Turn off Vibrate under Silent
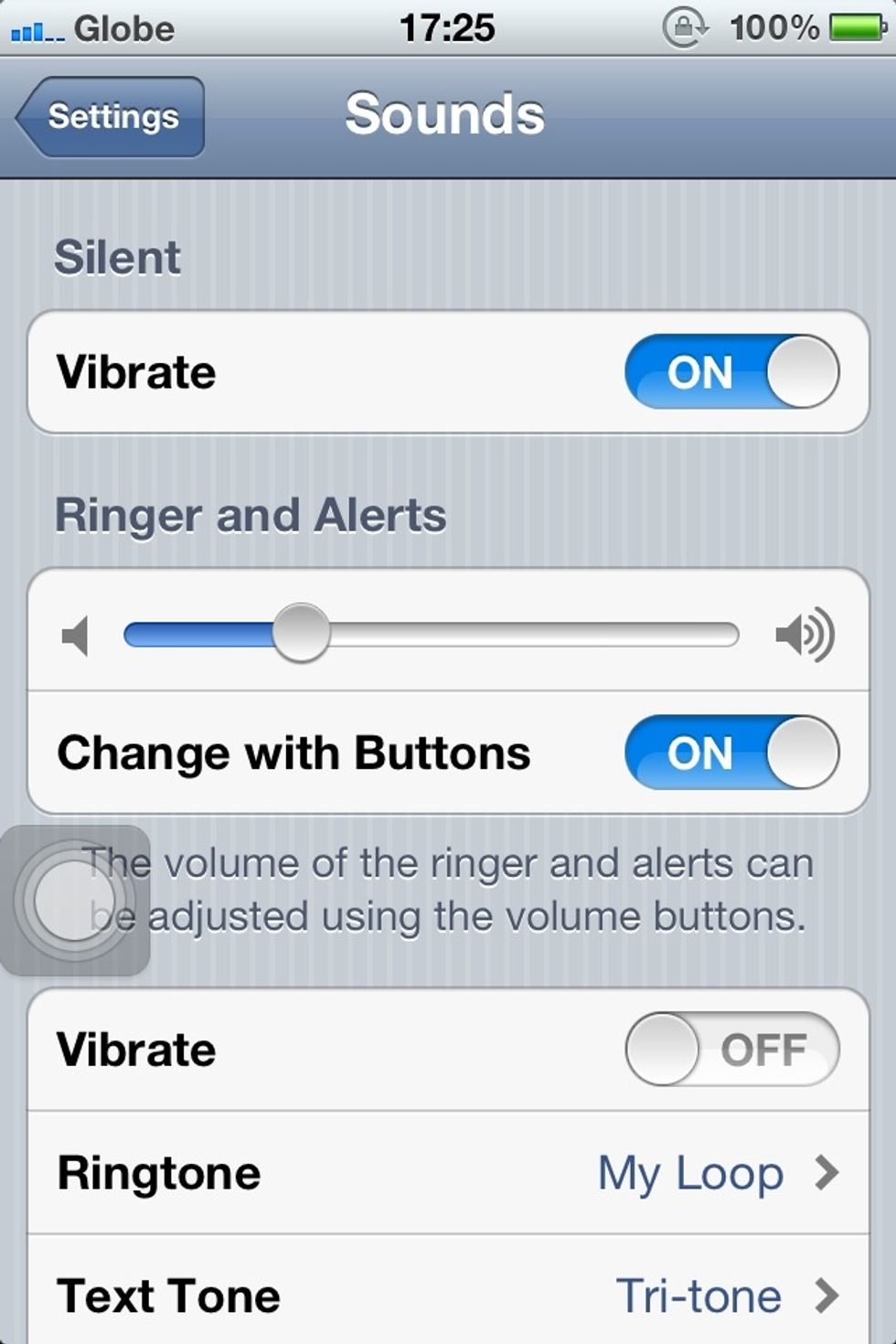This screenshot has width=896, height=1344. (731, 372)
